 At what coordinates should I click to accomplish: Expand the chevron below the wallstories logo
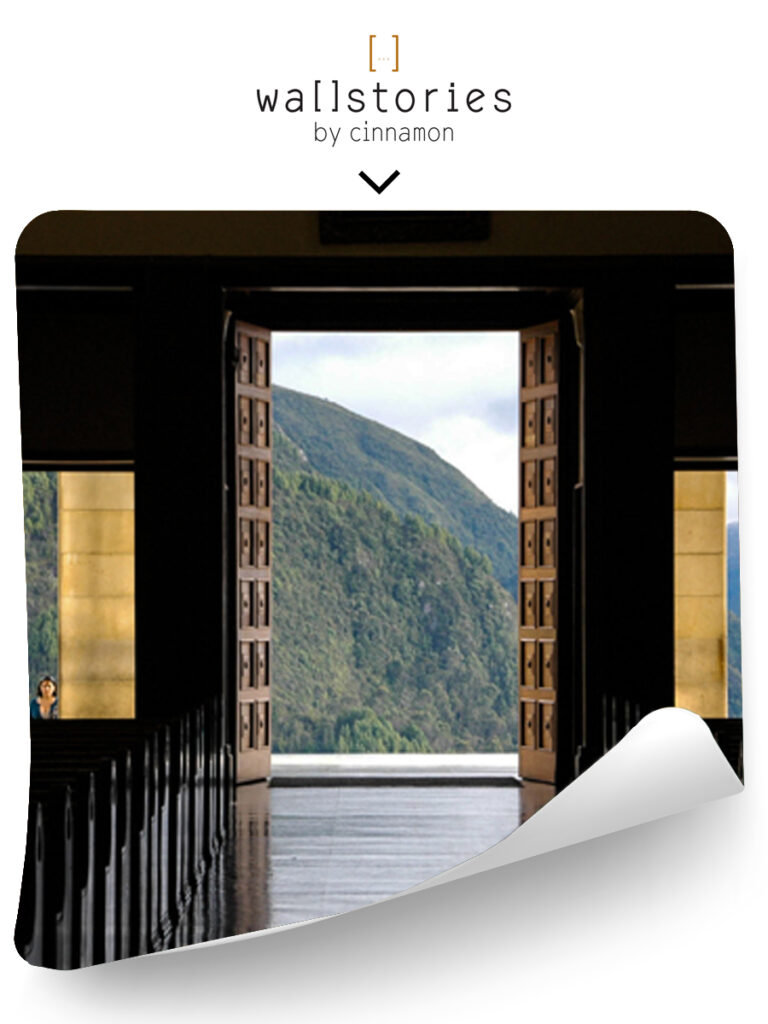coord(379,182)
